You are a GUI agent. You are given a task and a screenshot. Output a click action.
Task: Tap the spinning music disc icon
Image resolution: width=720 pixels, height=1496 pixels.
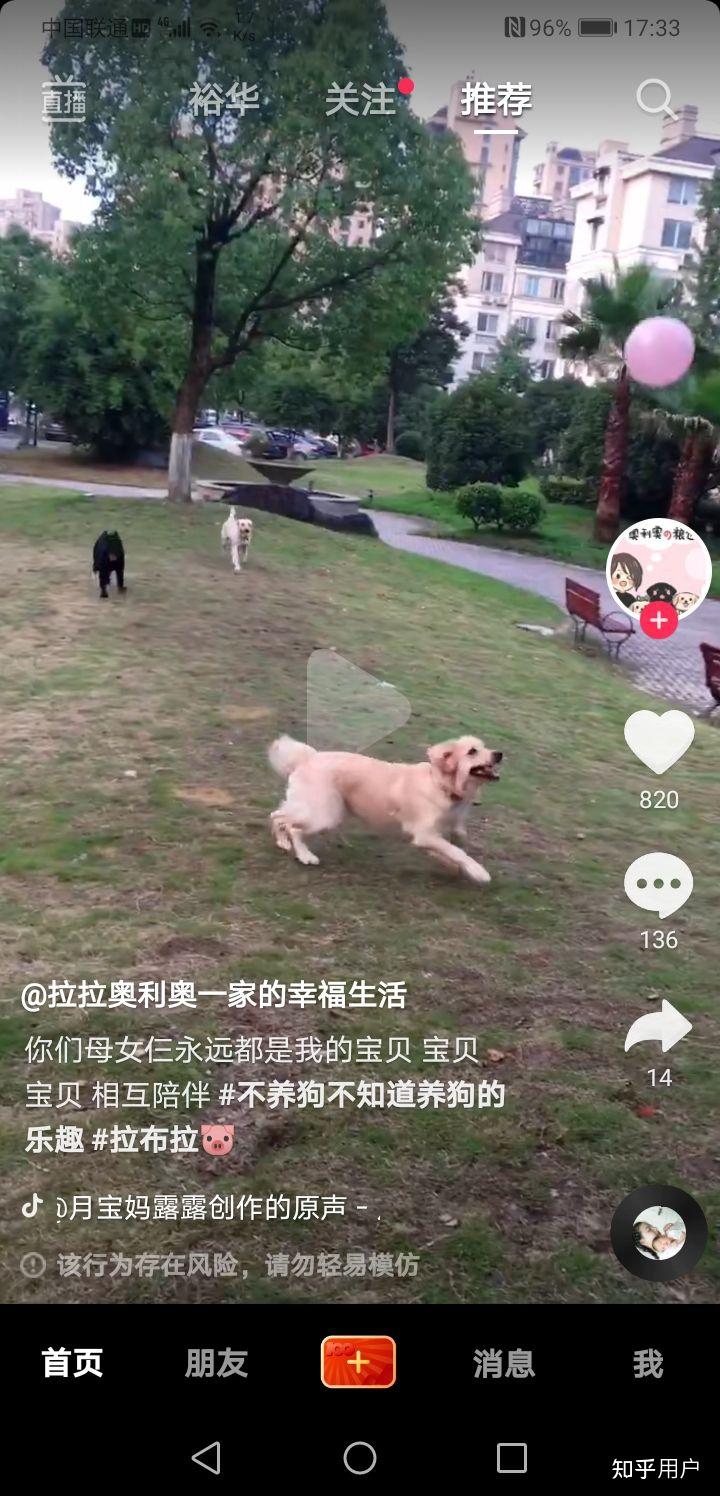659,1233
